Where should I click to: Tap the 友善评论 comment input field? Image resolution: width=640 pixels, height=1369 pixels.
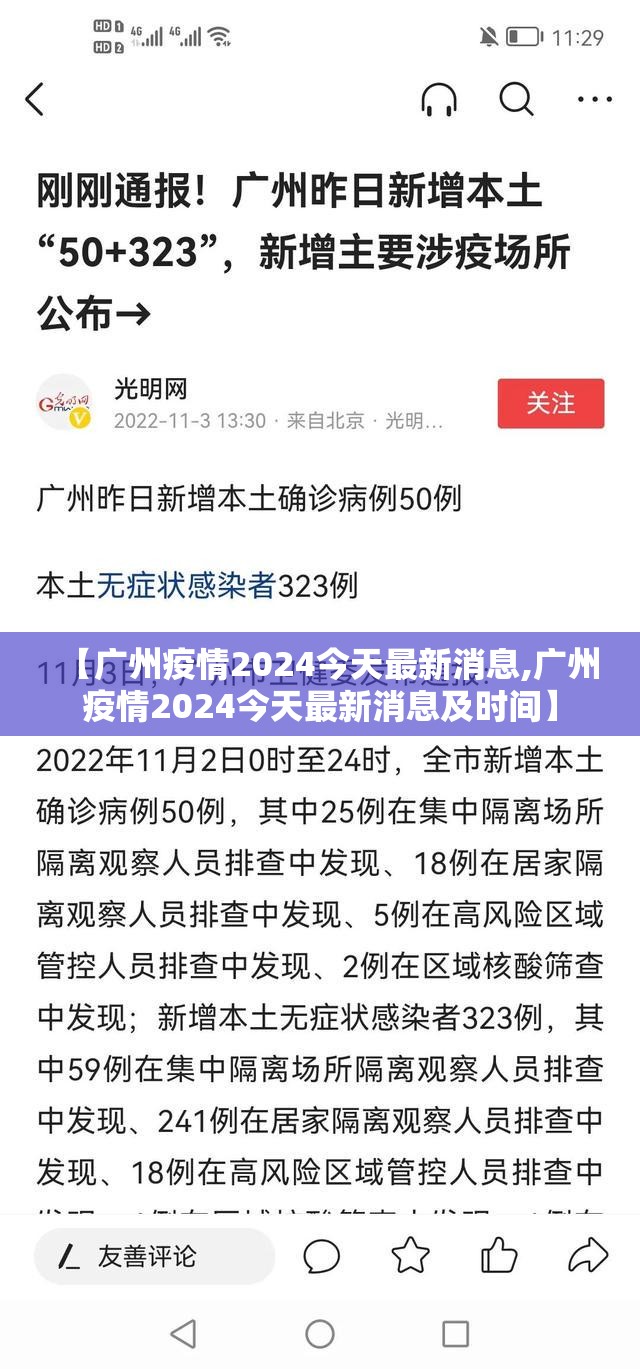(x=153, y=1256)
